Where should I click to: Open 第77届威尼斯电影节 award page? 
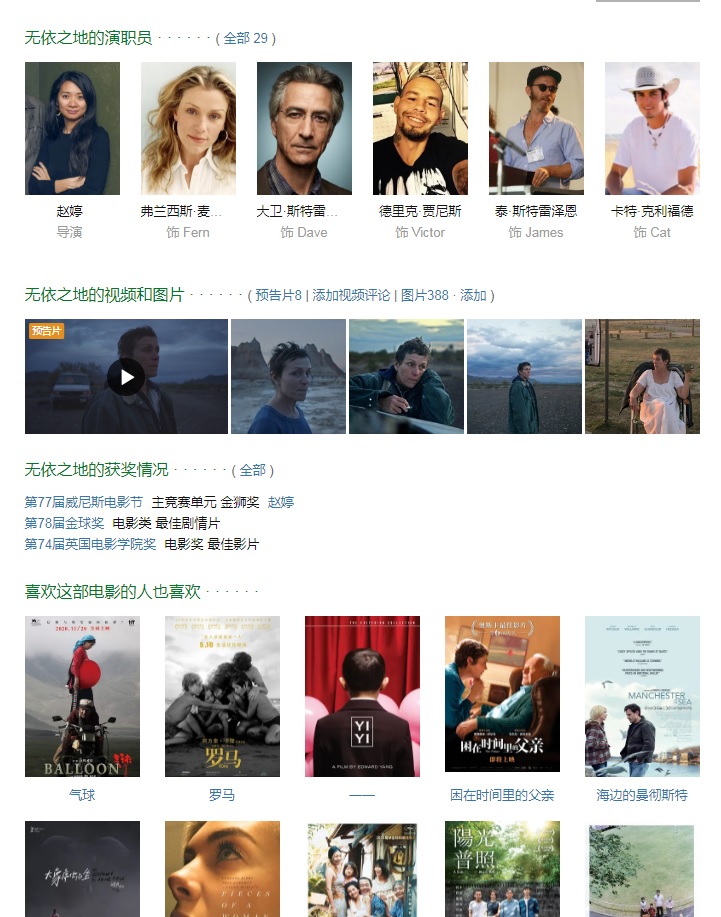84,502
